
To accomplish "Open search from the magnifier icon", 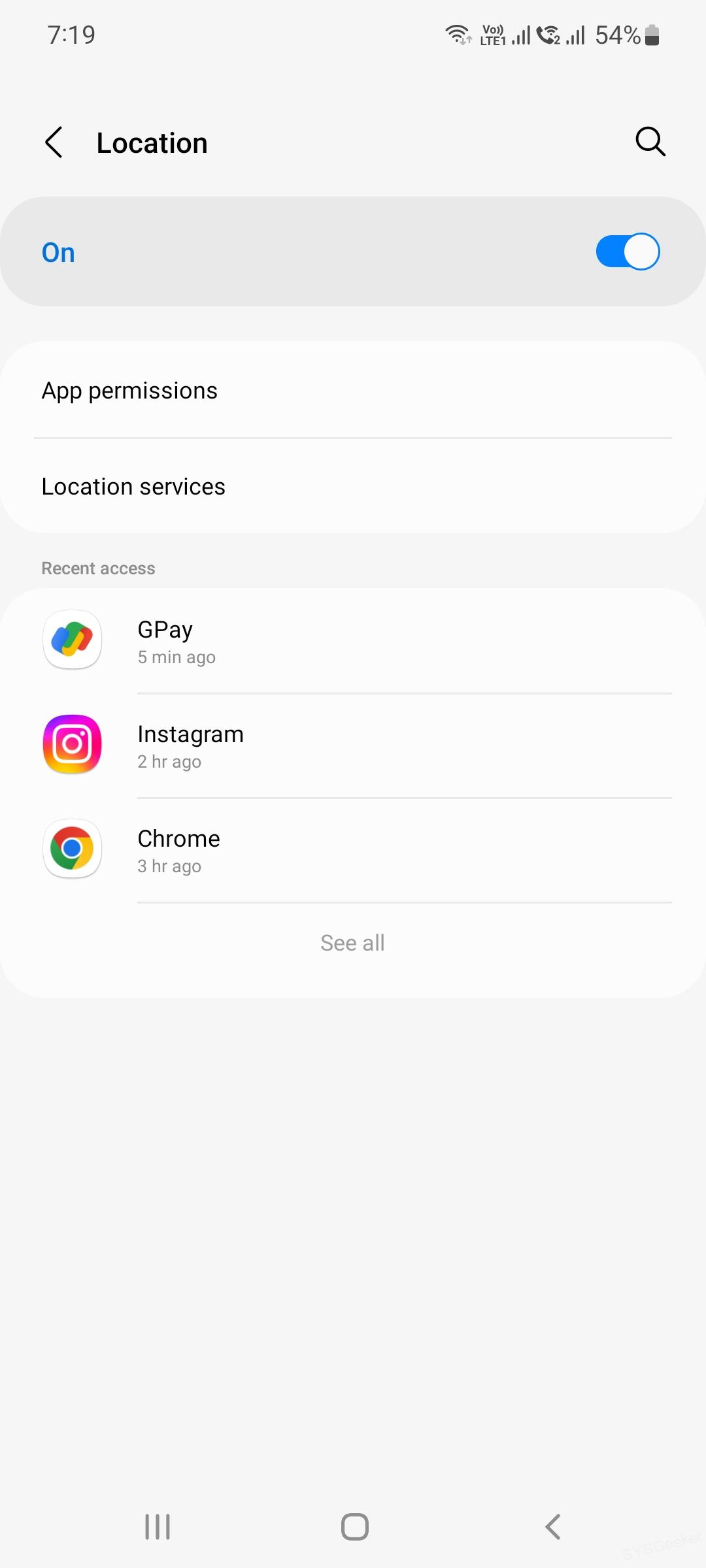I will coord(649,142).
